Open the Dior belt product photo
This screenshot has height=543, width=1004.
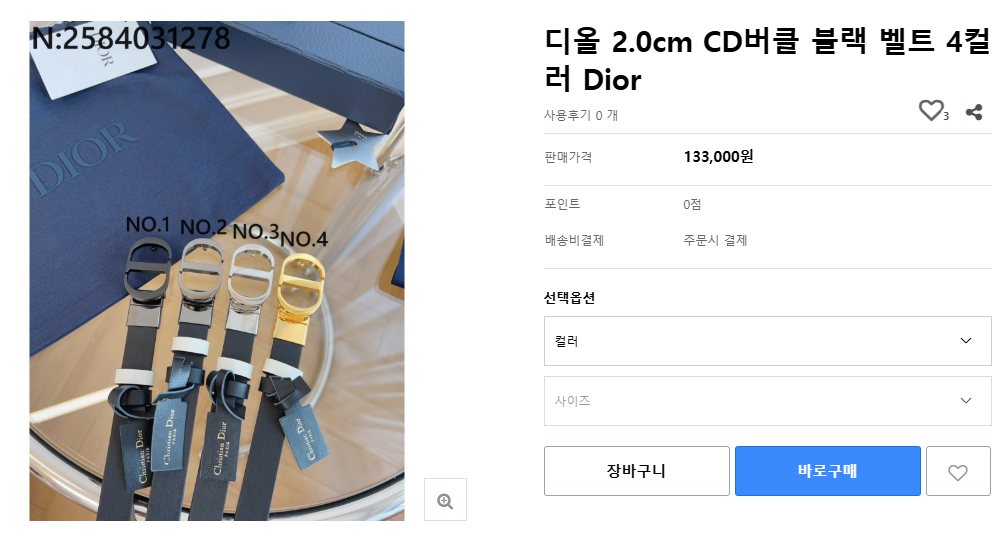[x=217, y=270]
